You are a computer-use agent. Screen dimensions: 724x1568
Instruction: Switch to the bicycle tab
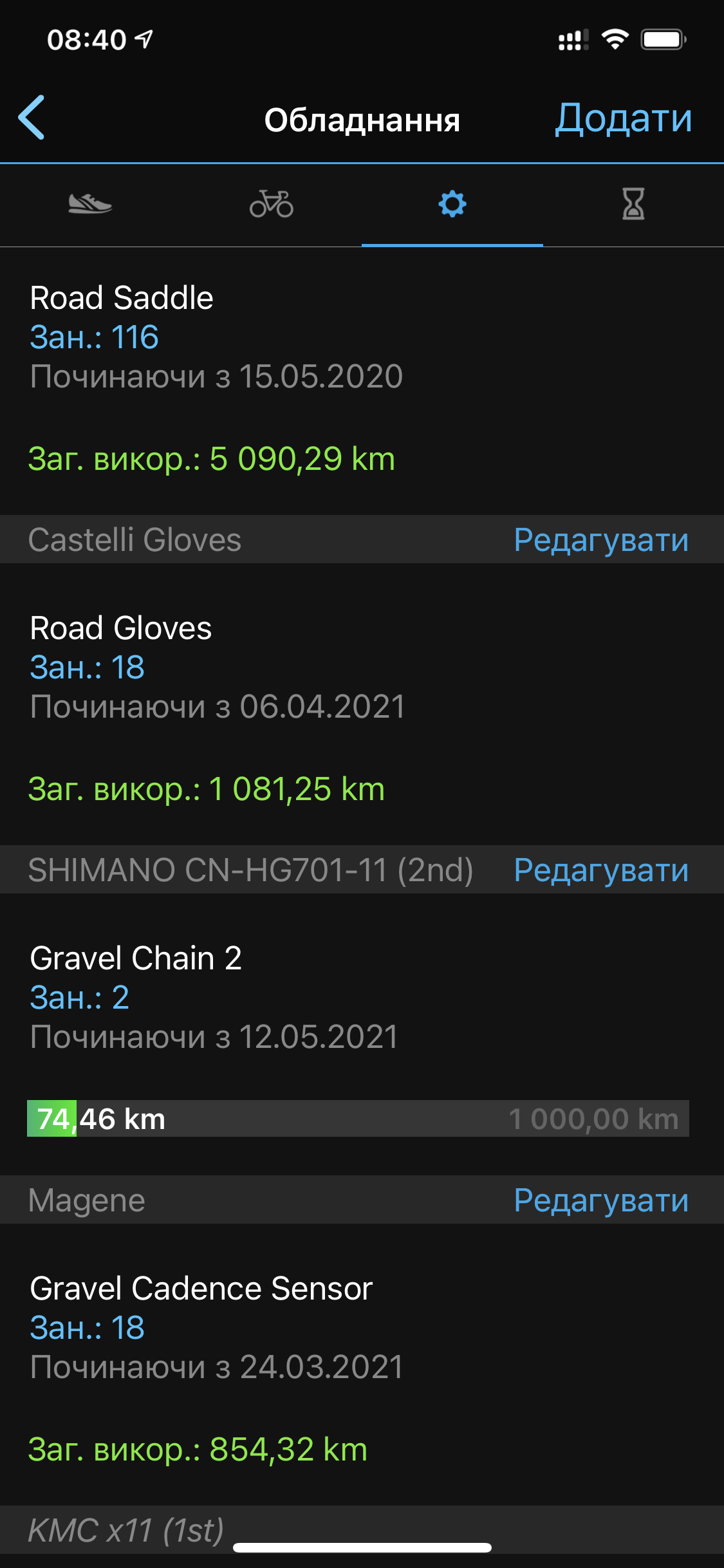pyautogui.click(x=272, y=205)
